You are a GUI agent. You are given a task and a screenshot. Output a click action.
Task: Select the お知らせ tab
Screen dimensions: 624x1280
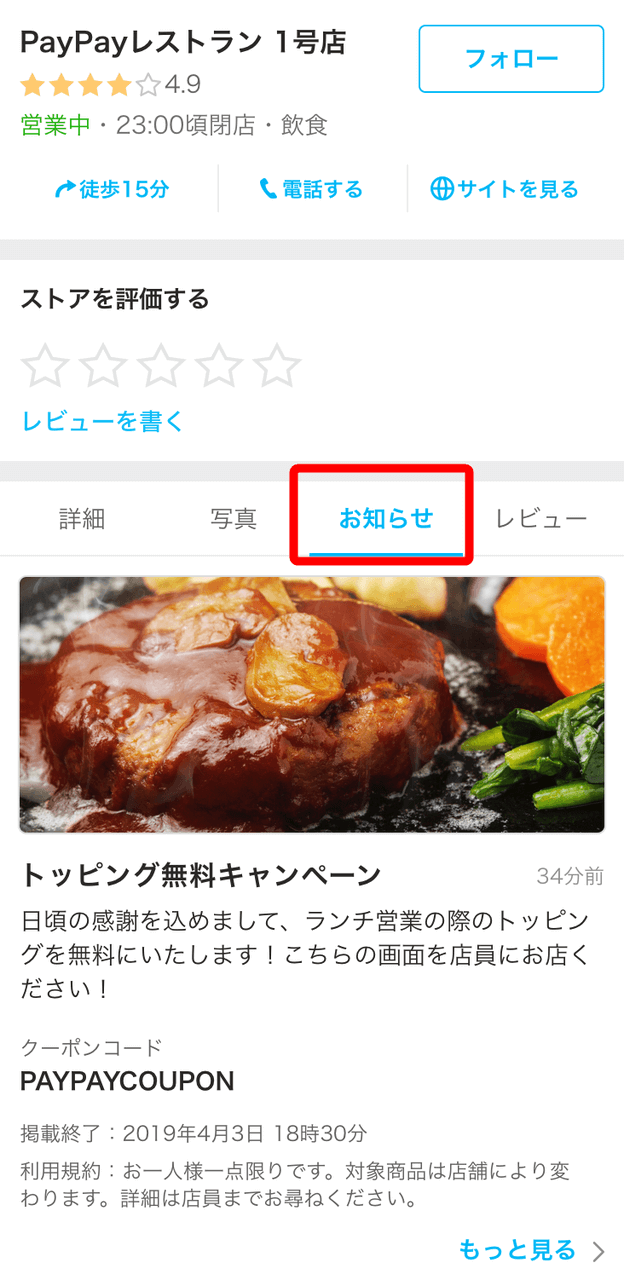tap(386, 519)
